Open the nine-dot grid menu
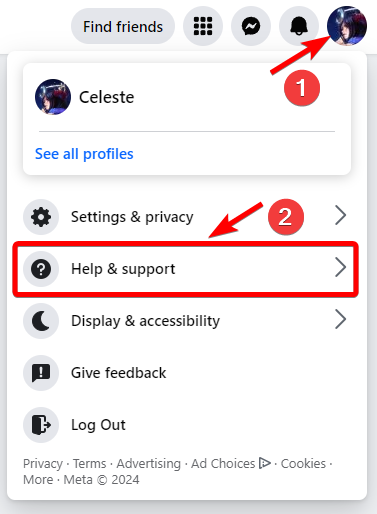Screen dimensions: 377x514 tap(203, 26)
